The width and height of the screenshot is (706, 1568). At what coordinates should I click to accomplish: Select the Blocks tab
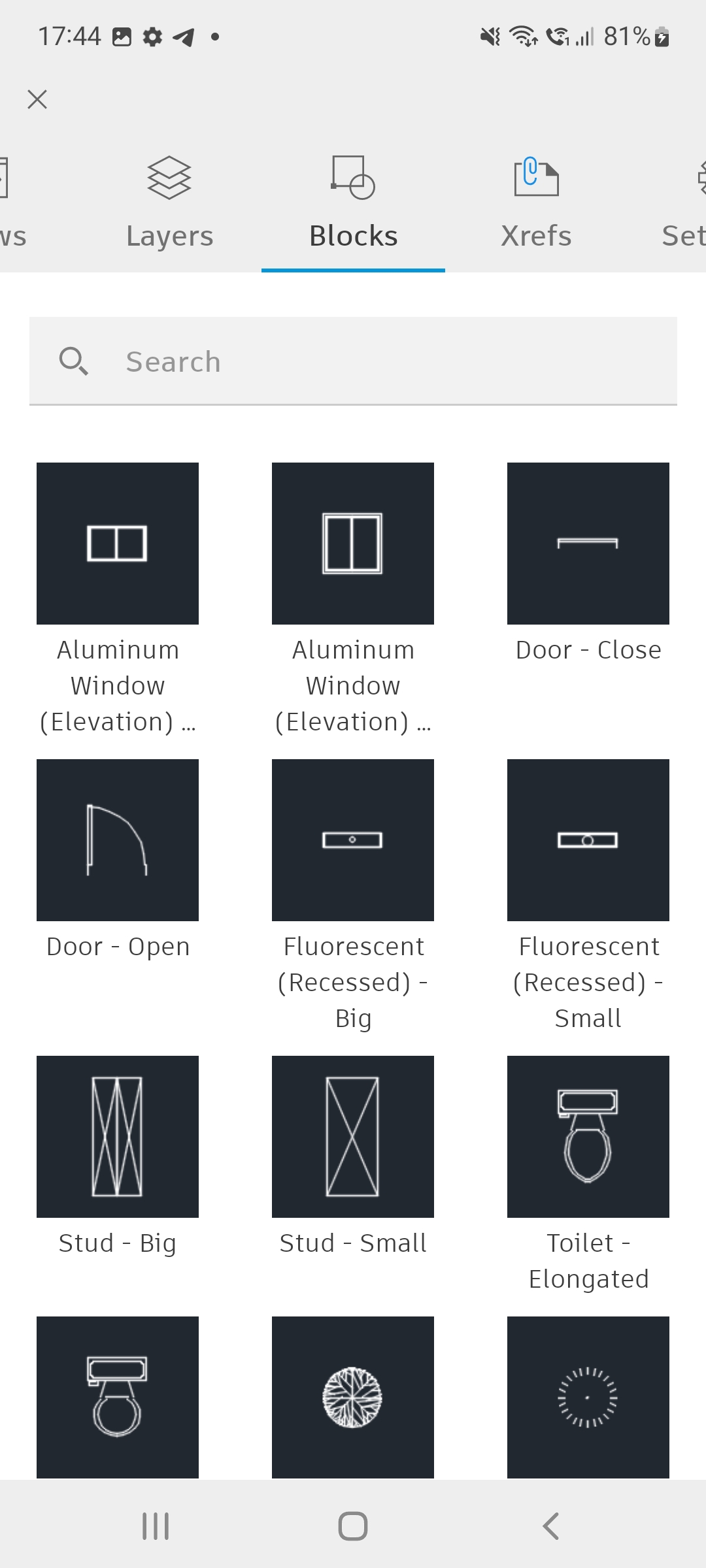(x=353, y=204)
